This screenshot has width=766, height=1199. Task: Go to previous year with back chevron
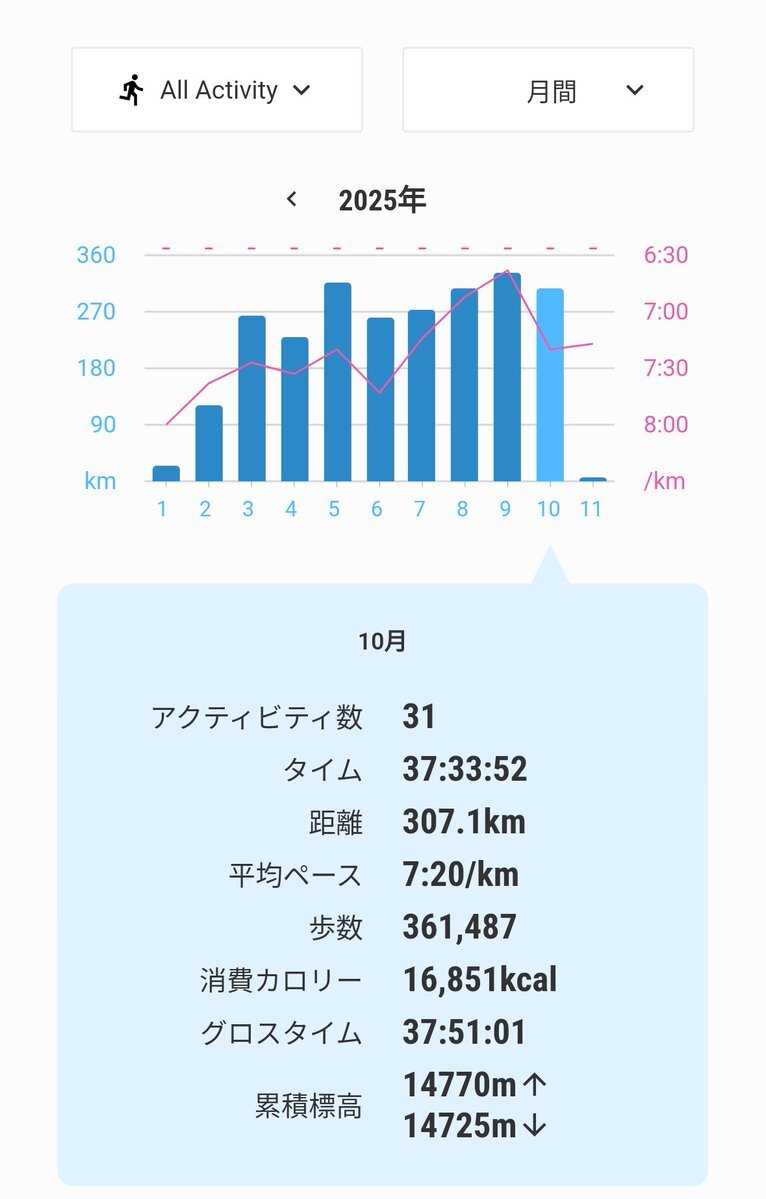(x=292, y=200)
